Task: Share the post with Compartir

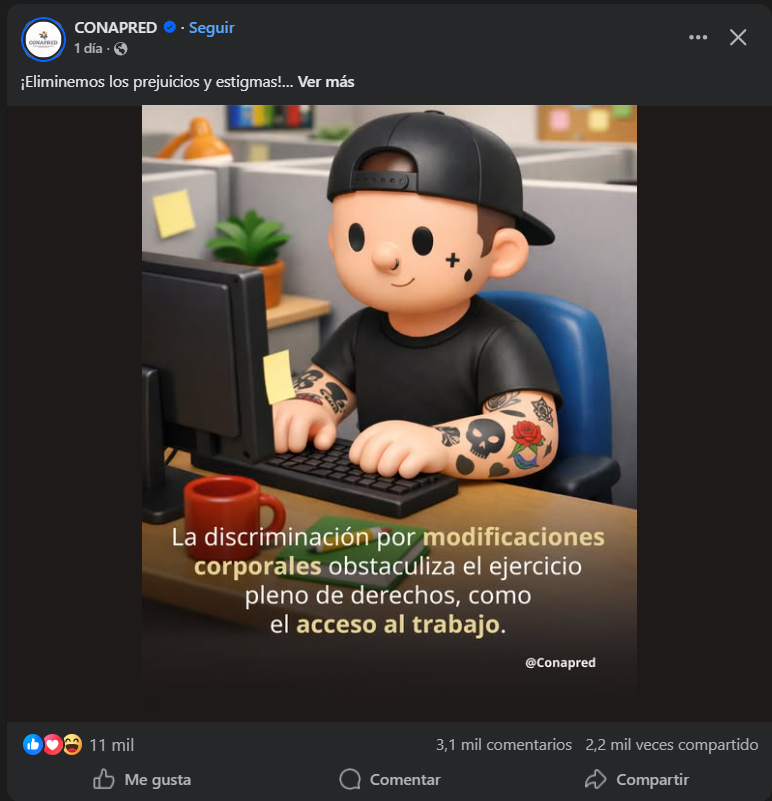Action: point(637,780)
